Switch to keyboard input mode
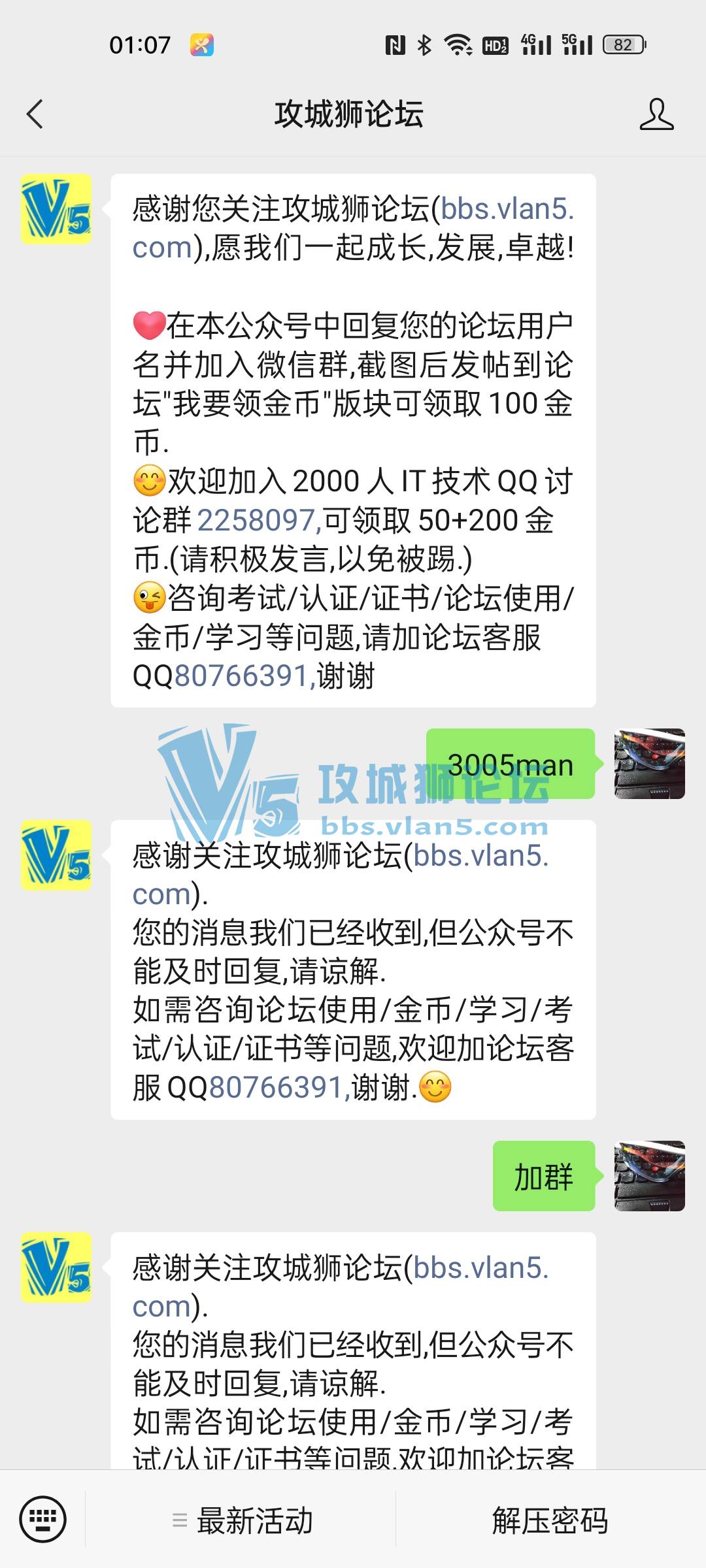 [x=42, y=1519]
